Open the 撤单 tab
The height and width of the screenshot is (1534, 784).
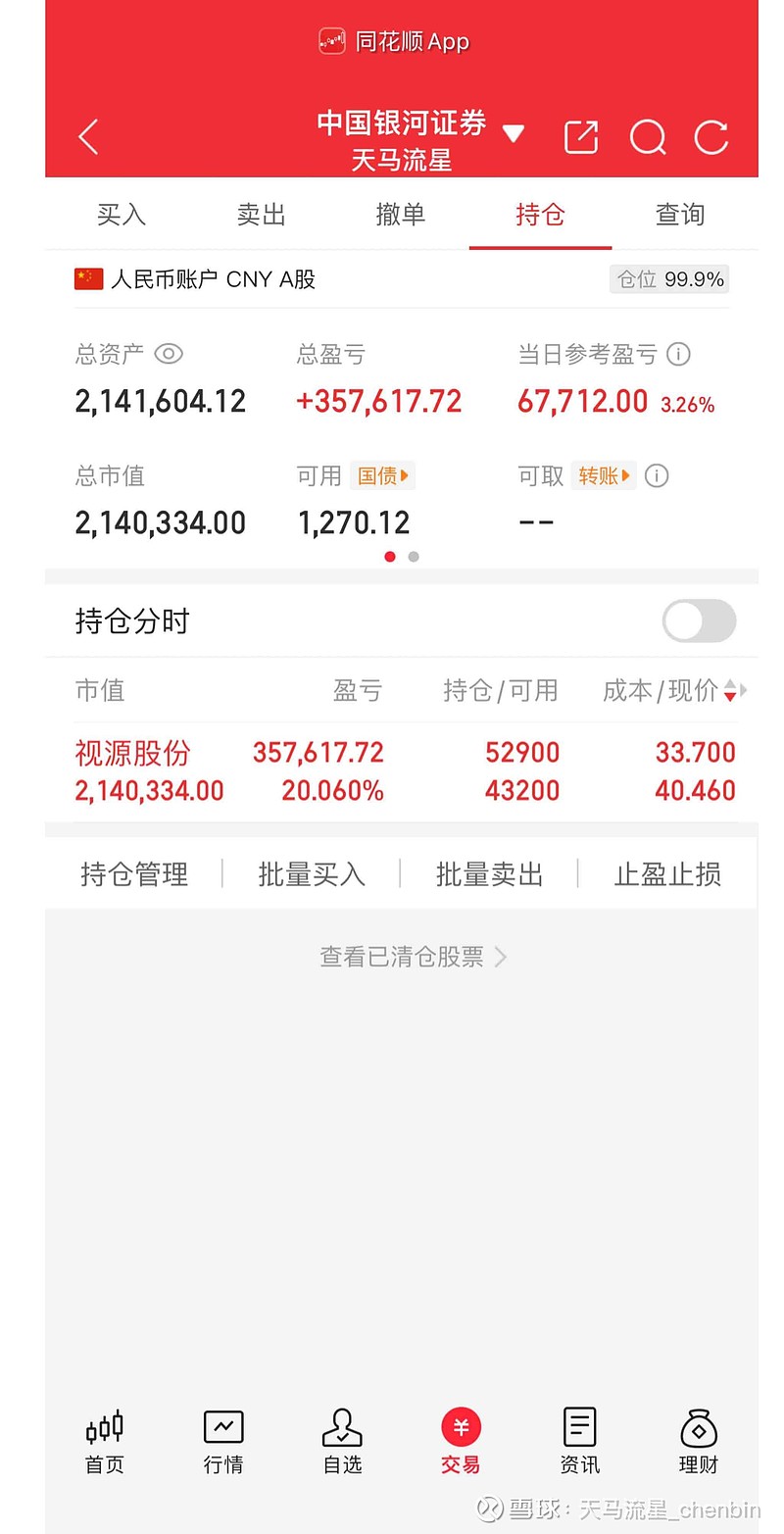click(x=401, y=215)
